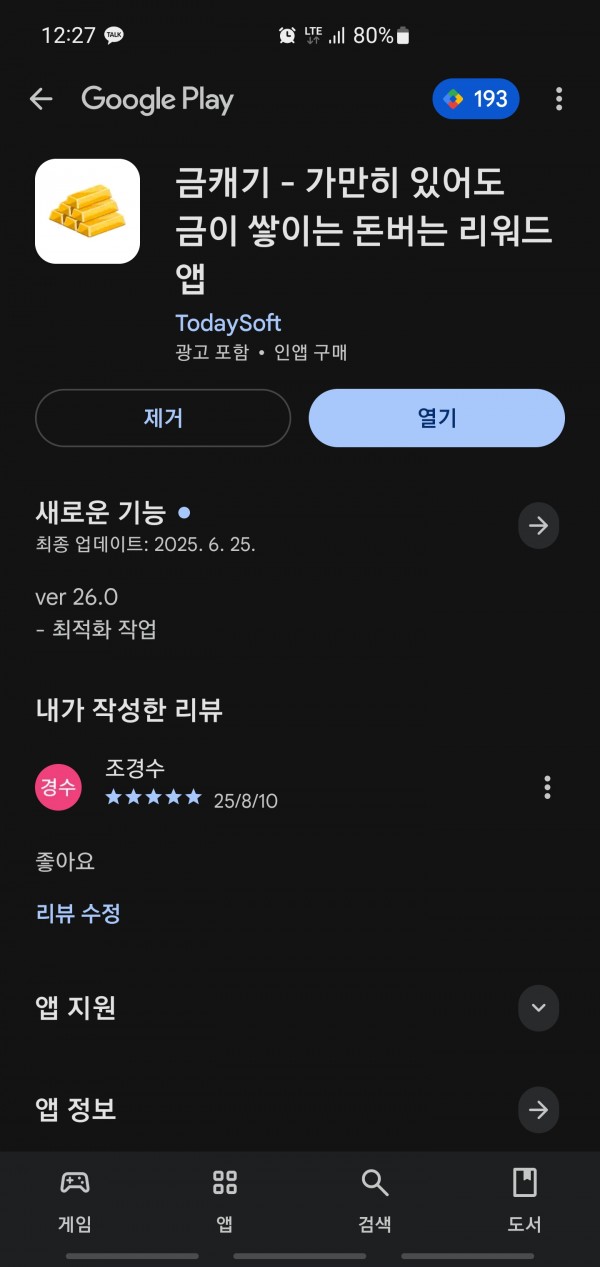Open 앱 정보 details arrow

tap(539, 1110)
